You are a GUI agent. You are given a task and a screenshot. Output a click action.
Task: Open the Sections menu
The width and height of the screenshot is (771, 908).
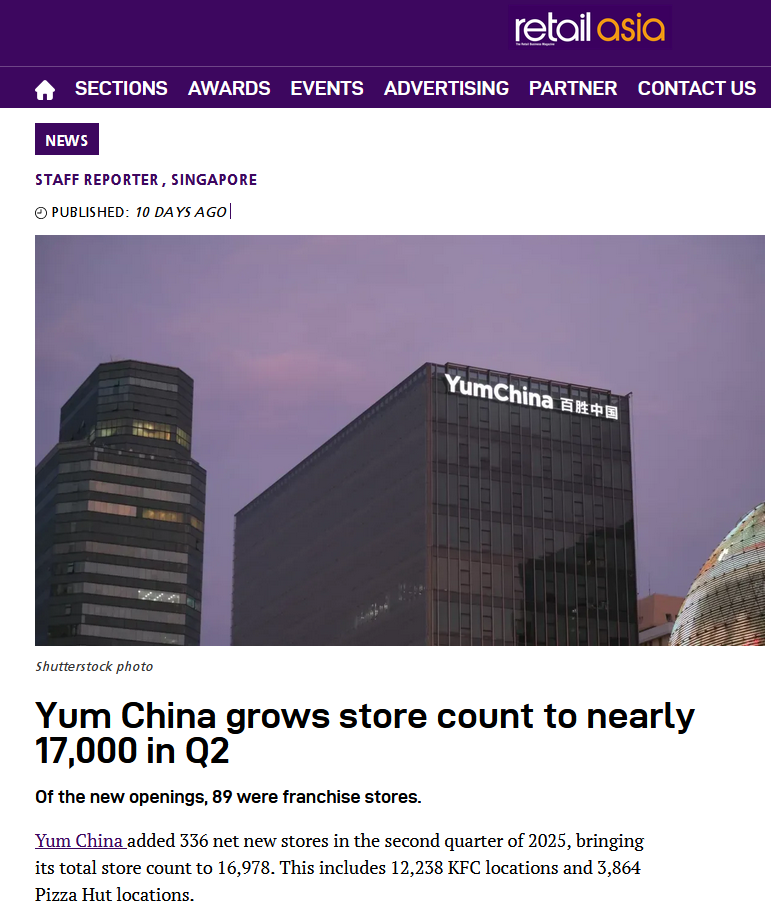tap(121, 88)
